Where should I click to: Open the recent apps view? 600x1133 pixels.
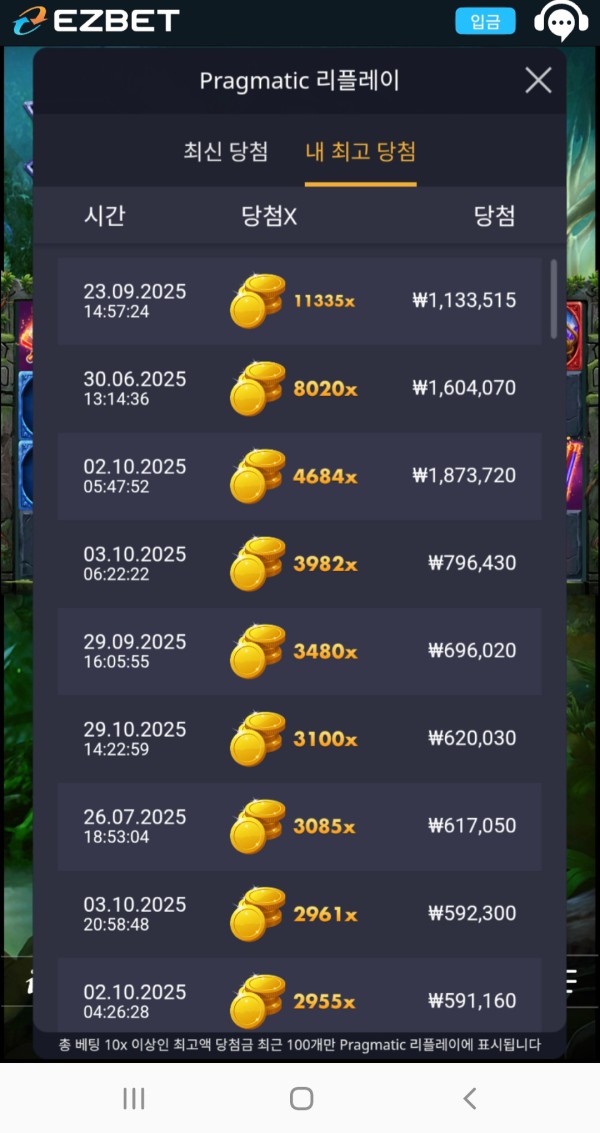click(133, 1099)
